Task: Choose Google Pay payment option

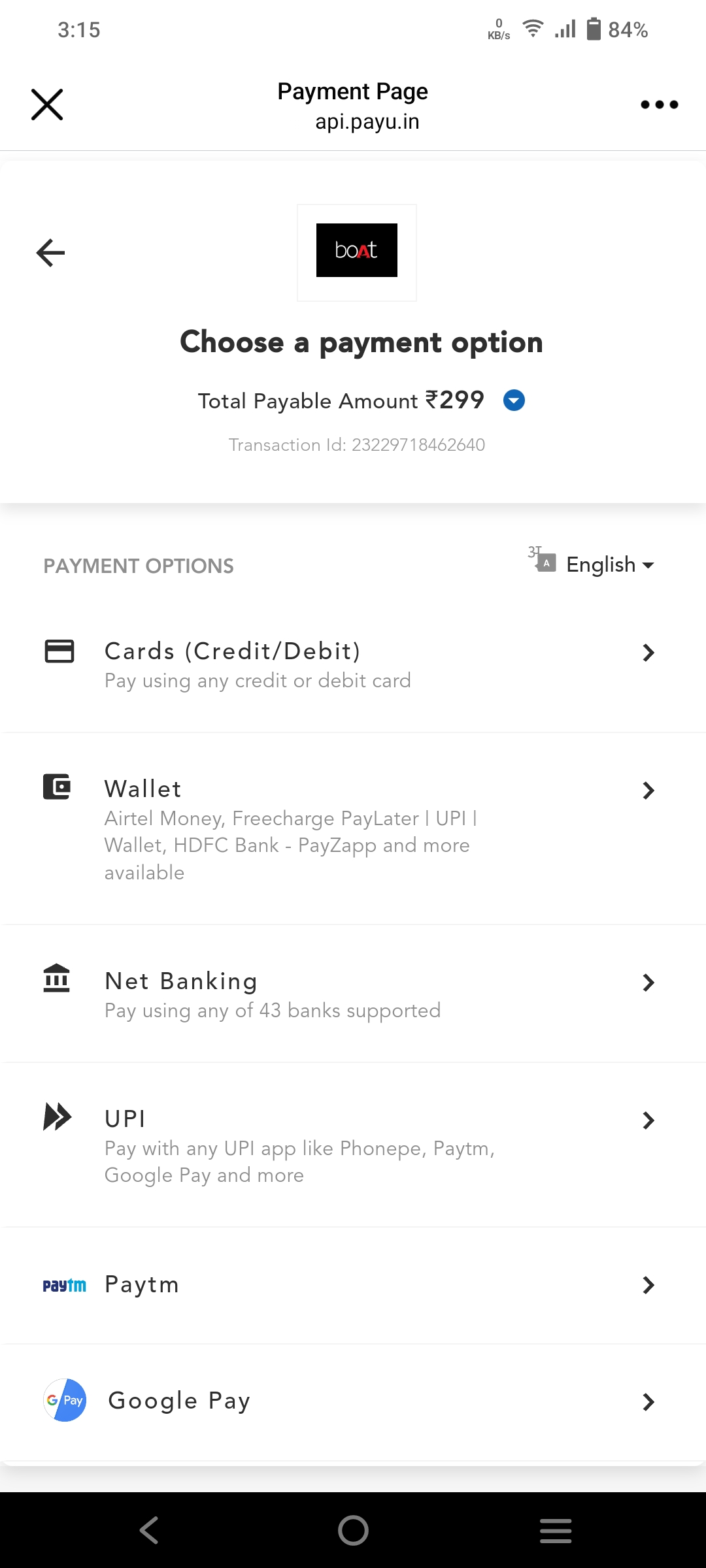Action: (x=353, y=1401)
